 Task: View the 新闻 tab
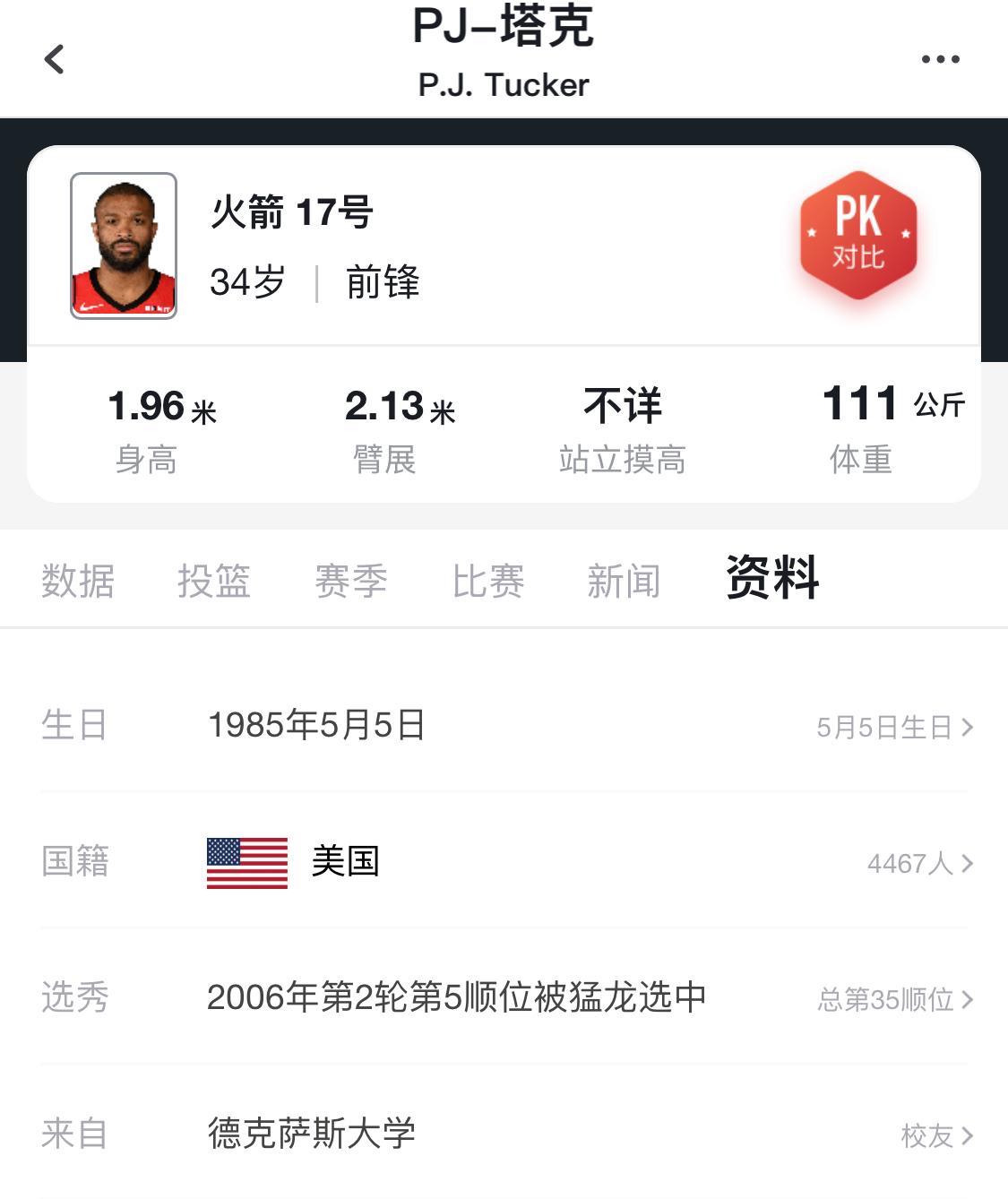pyautogui.click(x=624, y=581)
